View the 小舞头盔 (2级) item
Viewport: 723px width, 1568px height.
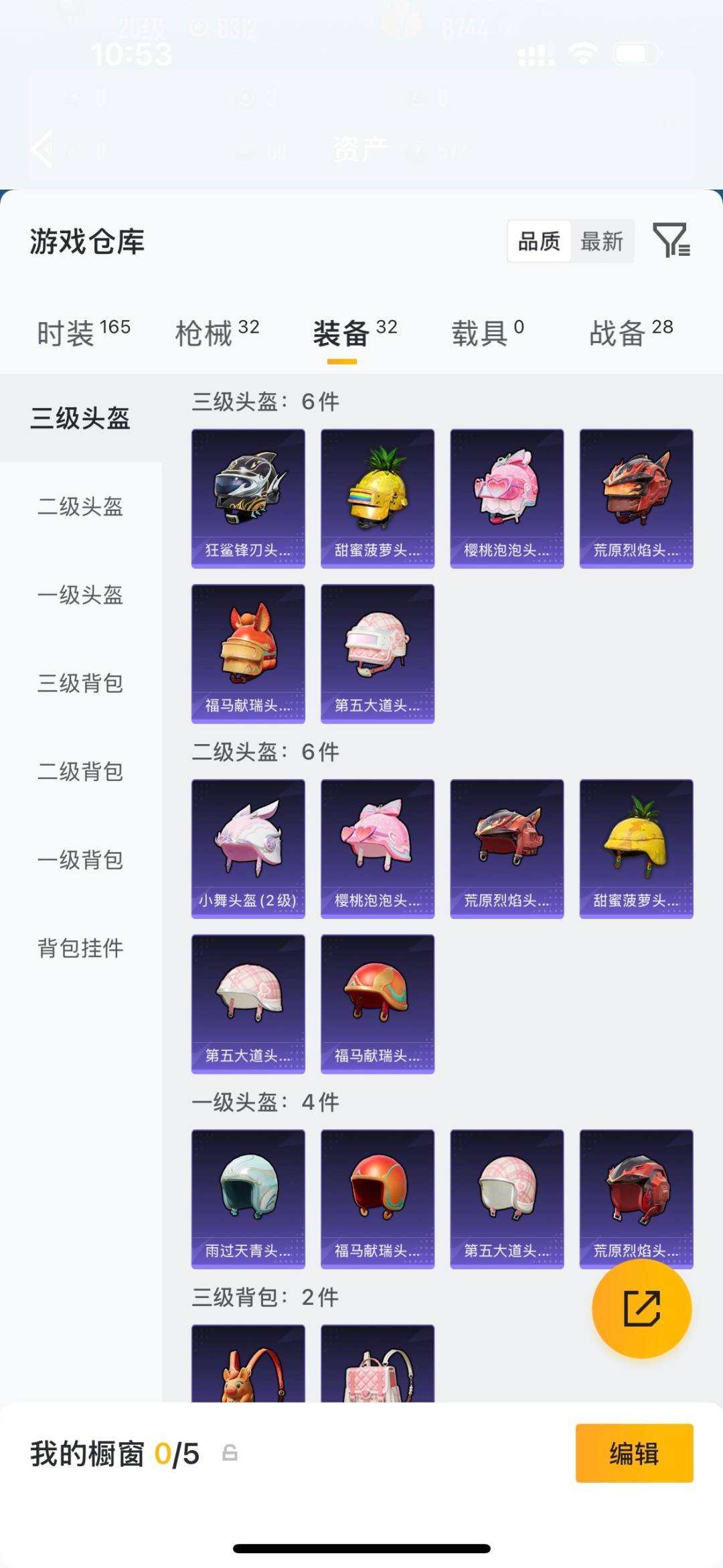[248, 847]
